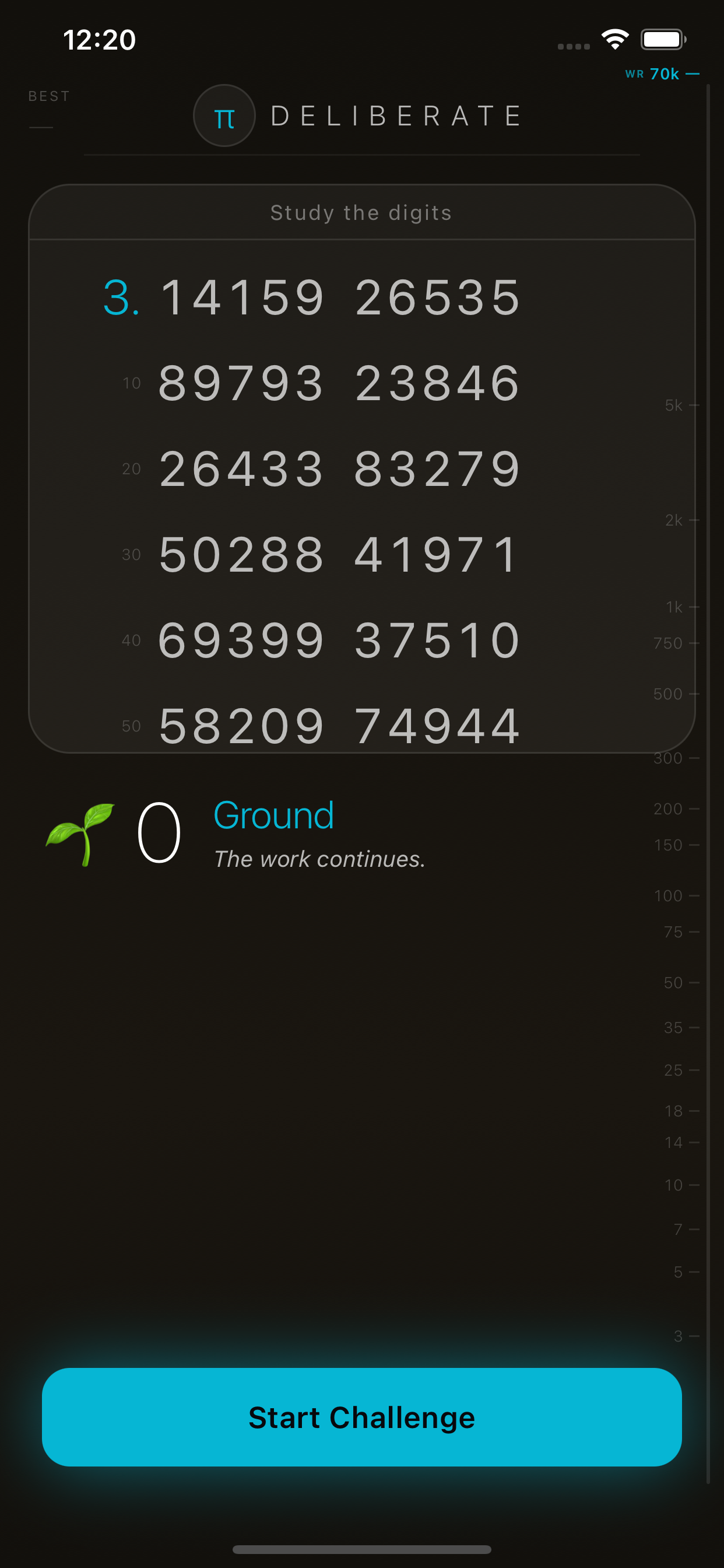Tap the battery indicator in the status bar
724x1568 pixels.
point(663,38)
